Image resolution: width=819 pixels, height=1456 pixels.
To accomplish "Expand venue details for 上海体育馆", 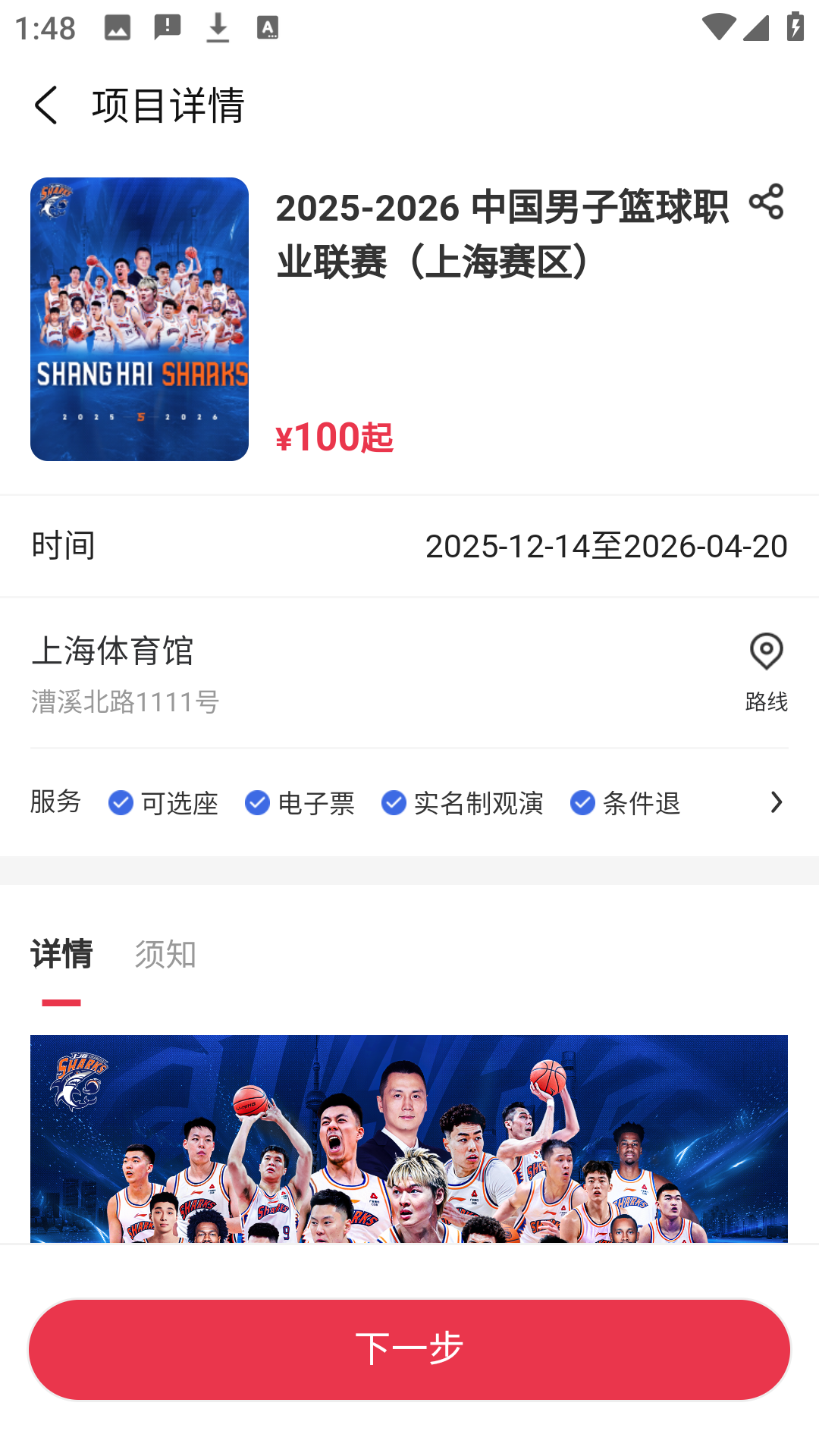I will coord(303,671).
